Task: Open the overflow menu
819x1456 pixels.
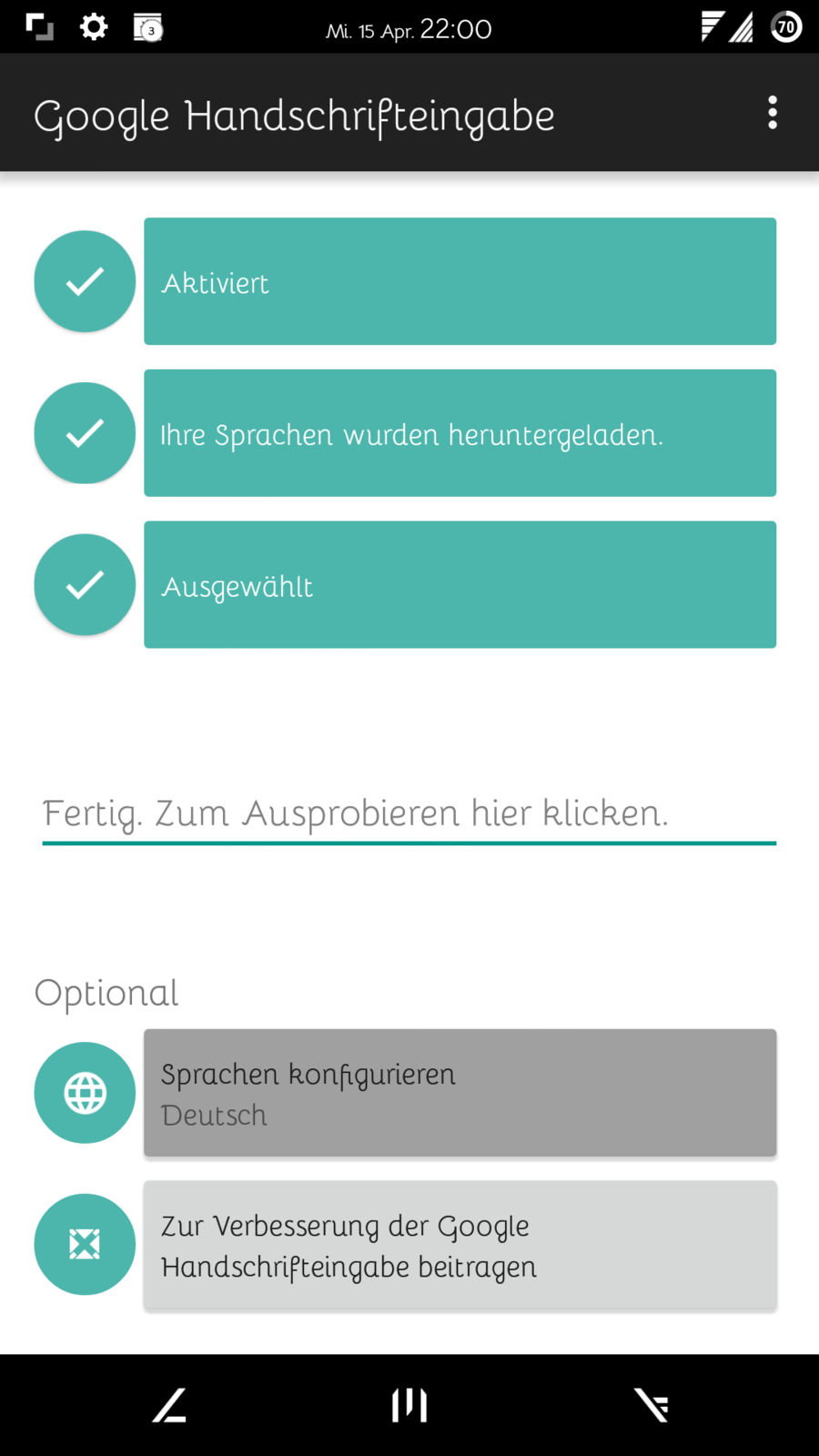Action: pos(772,113)
